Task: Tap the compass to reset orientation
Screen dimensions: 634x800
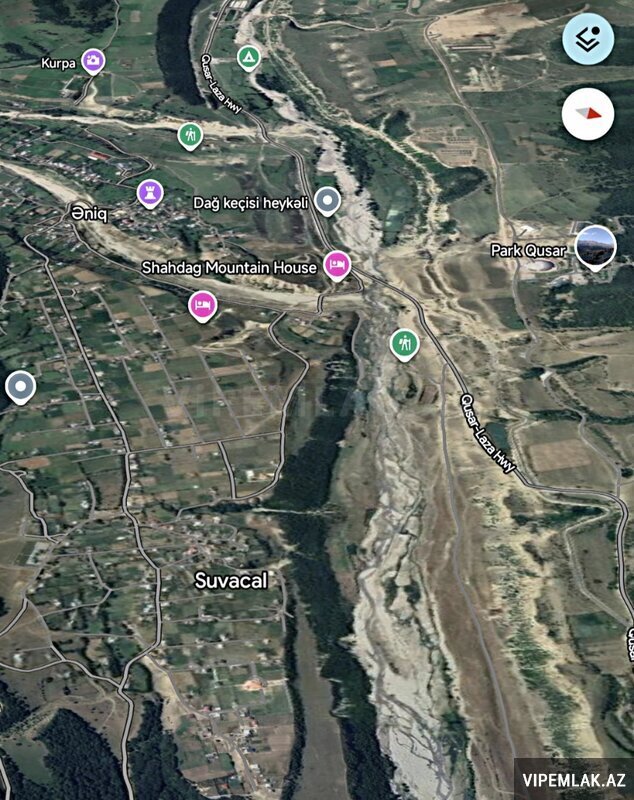Action: [588, 113]
